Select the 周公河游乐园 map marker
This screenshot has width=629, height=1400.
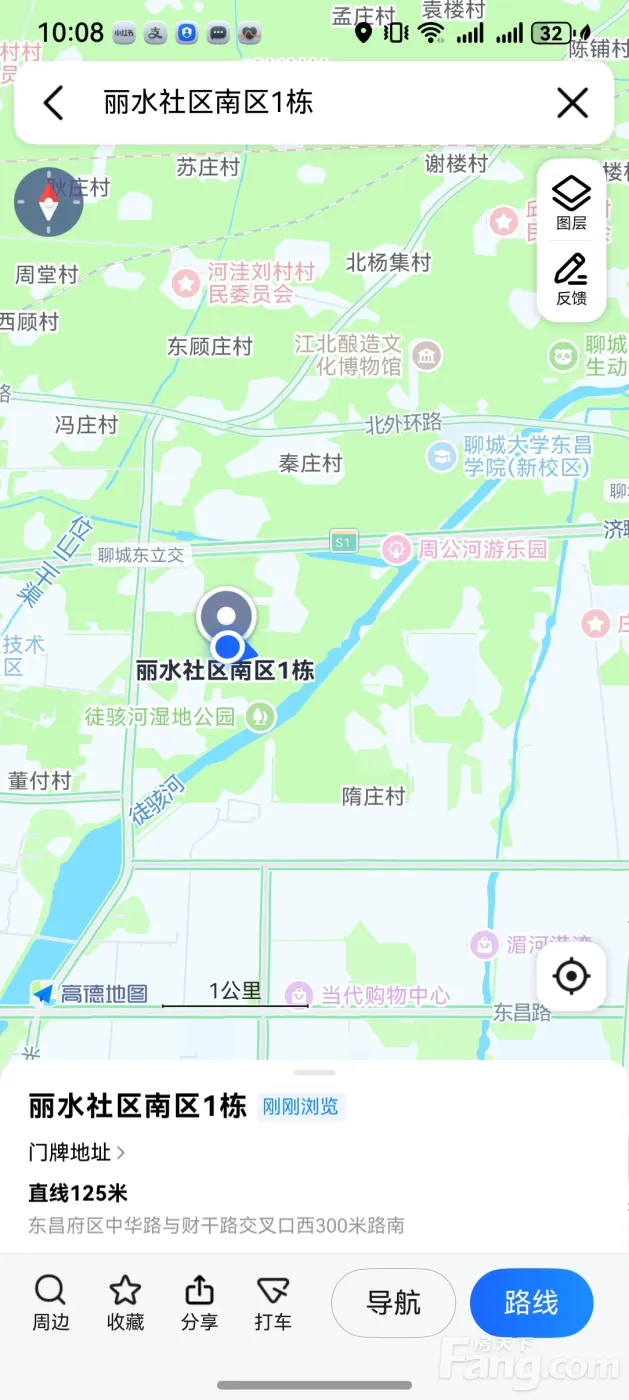tap(397, 549)
